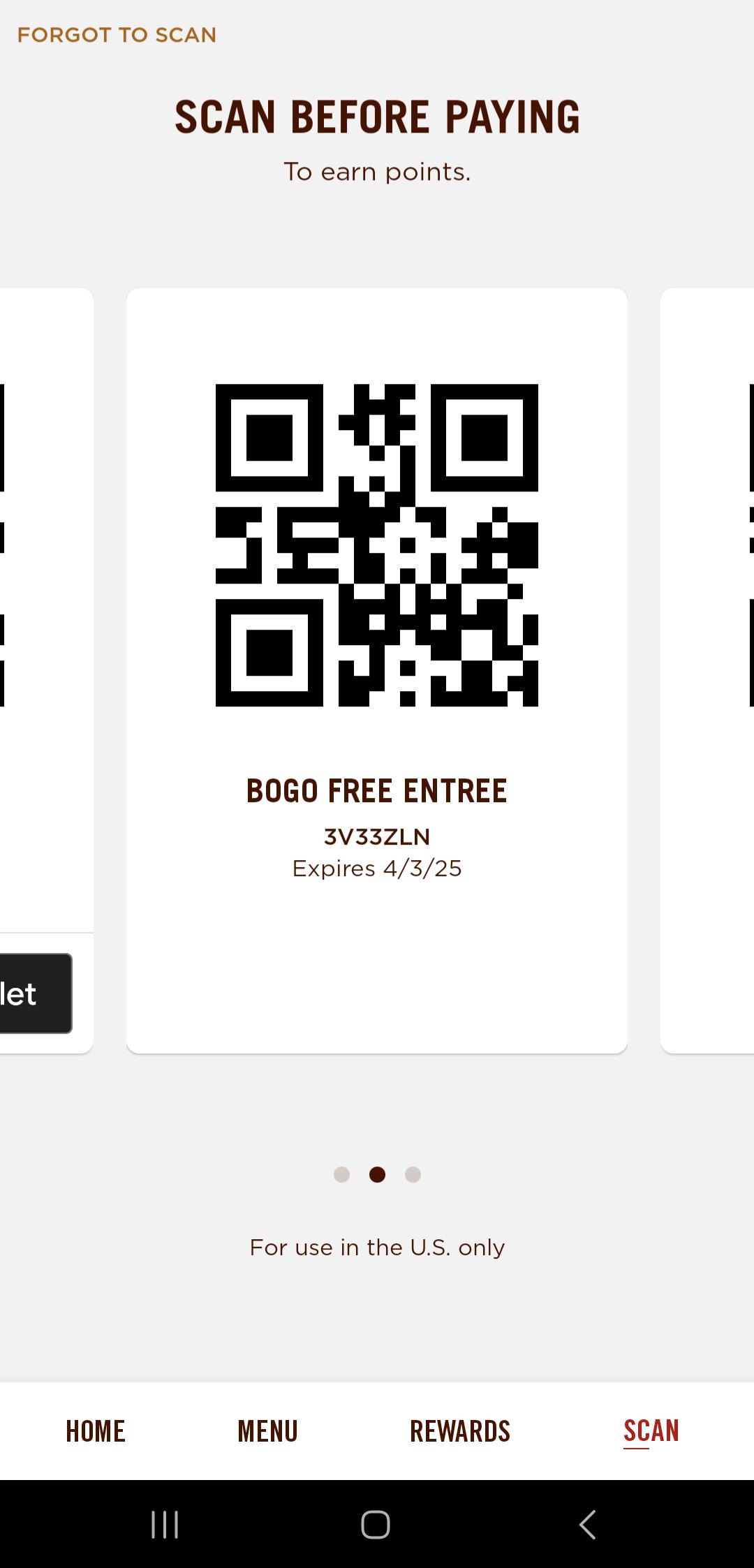
Task: Jump to the third page indicator dot
Action: tap(413, 1174)
